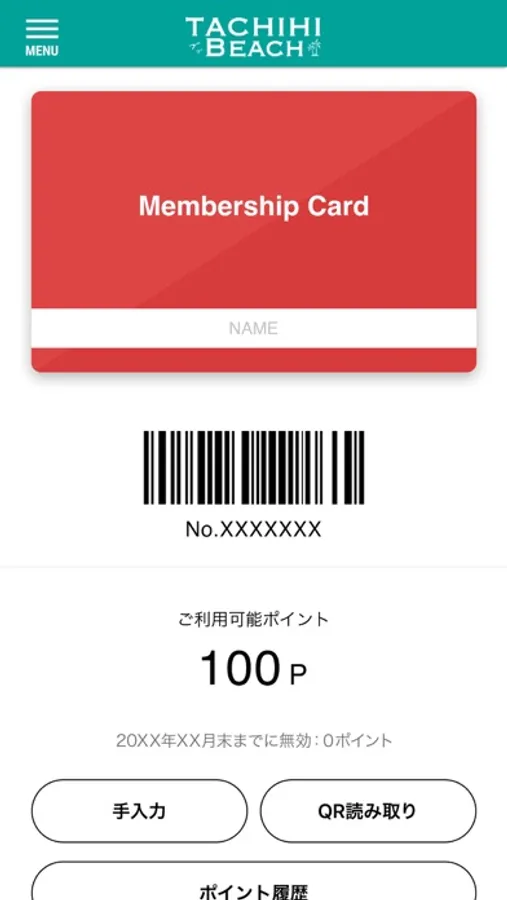Start QR読み取り scanning
Image resolution: width=507 pixels, height=900 pixels.
pyautogui.click(x=368, y=811)
